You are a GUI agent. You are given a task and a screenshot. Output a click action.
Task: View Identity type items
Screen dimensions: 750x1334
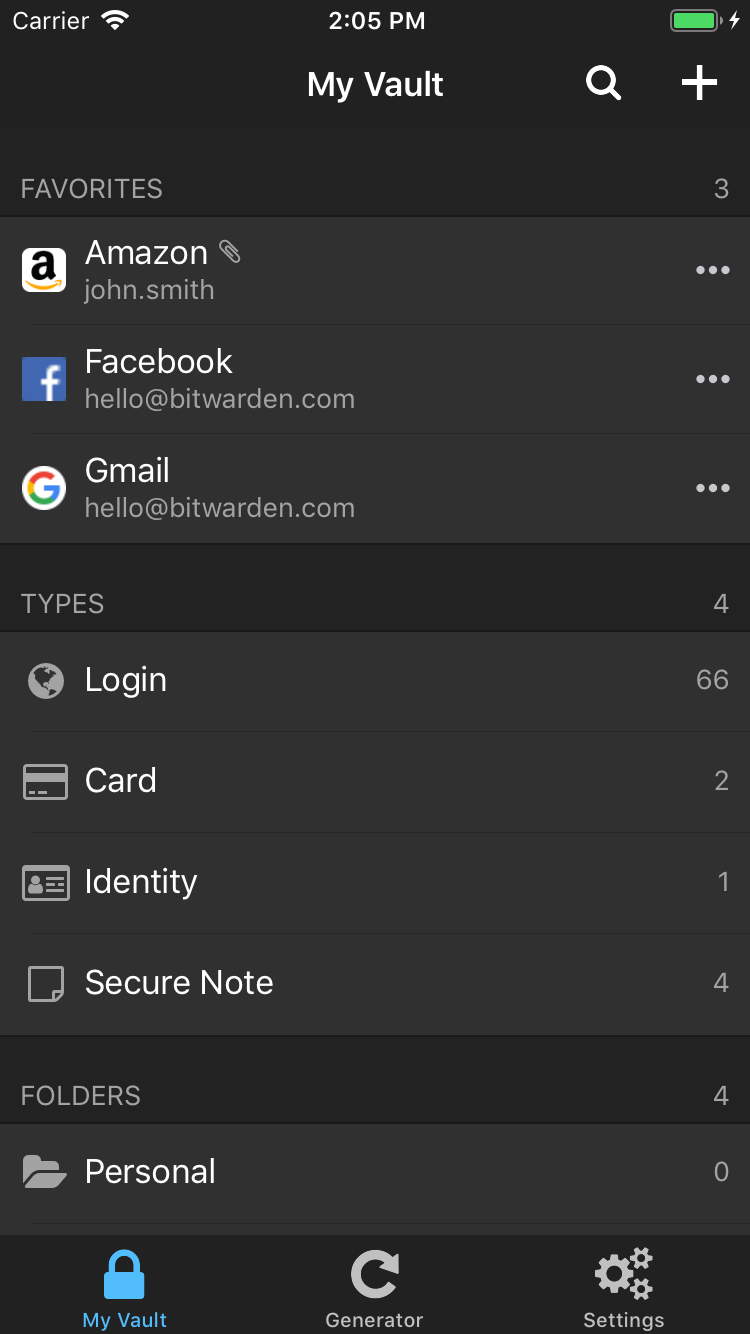pyautogui.click(x=375, y=882)
